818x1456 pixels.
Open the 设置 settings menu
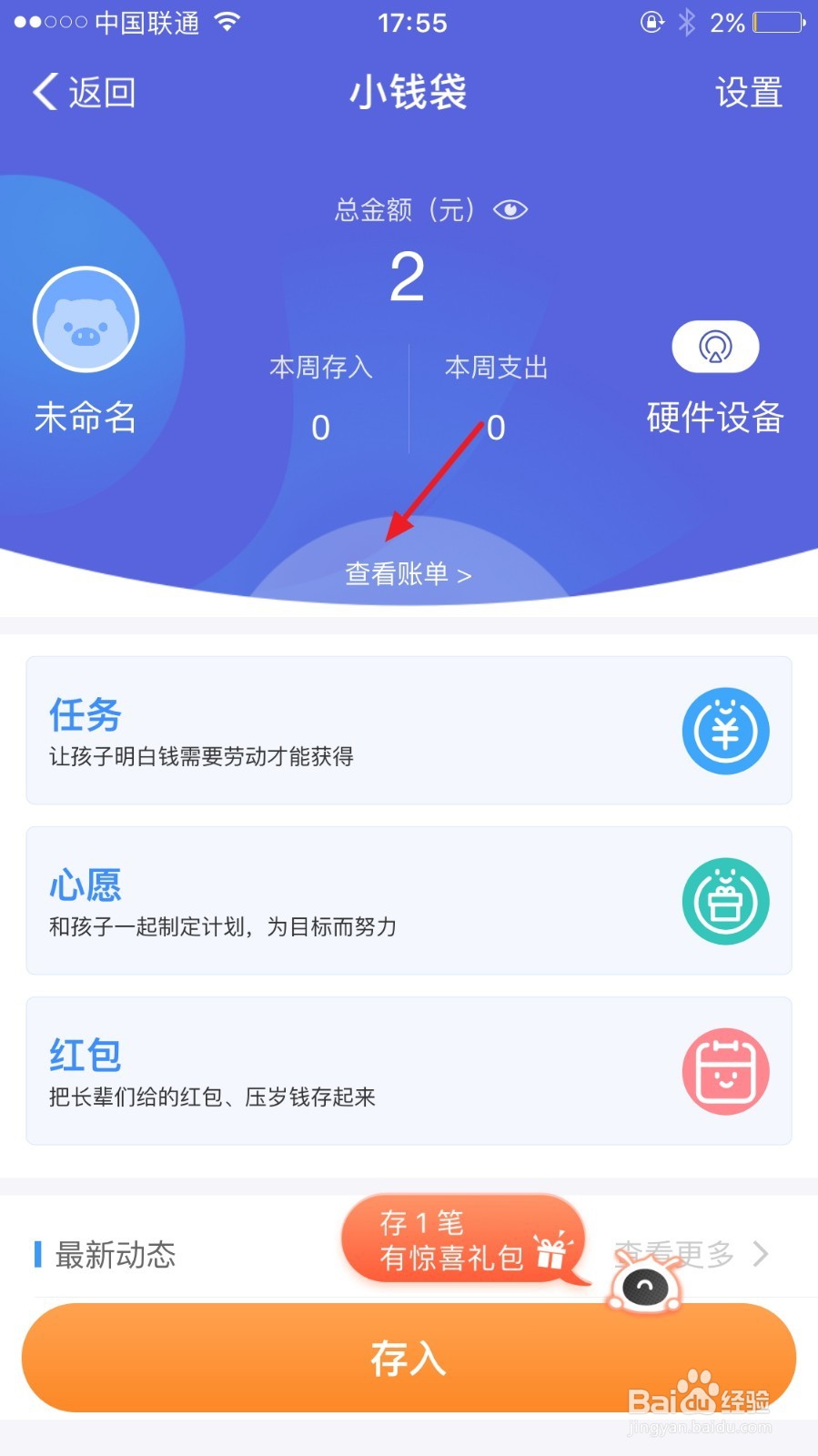747,91
